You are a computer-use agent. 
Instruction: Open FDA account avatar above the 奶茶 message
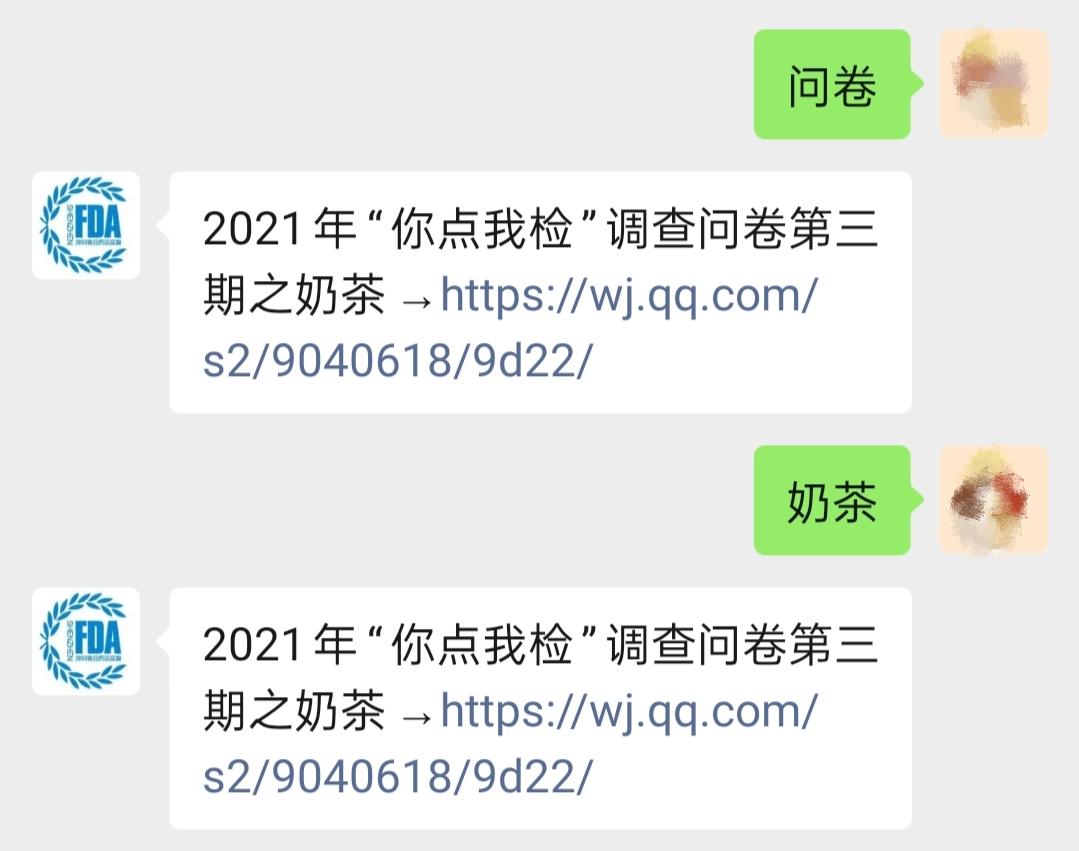tap(86, 225)
